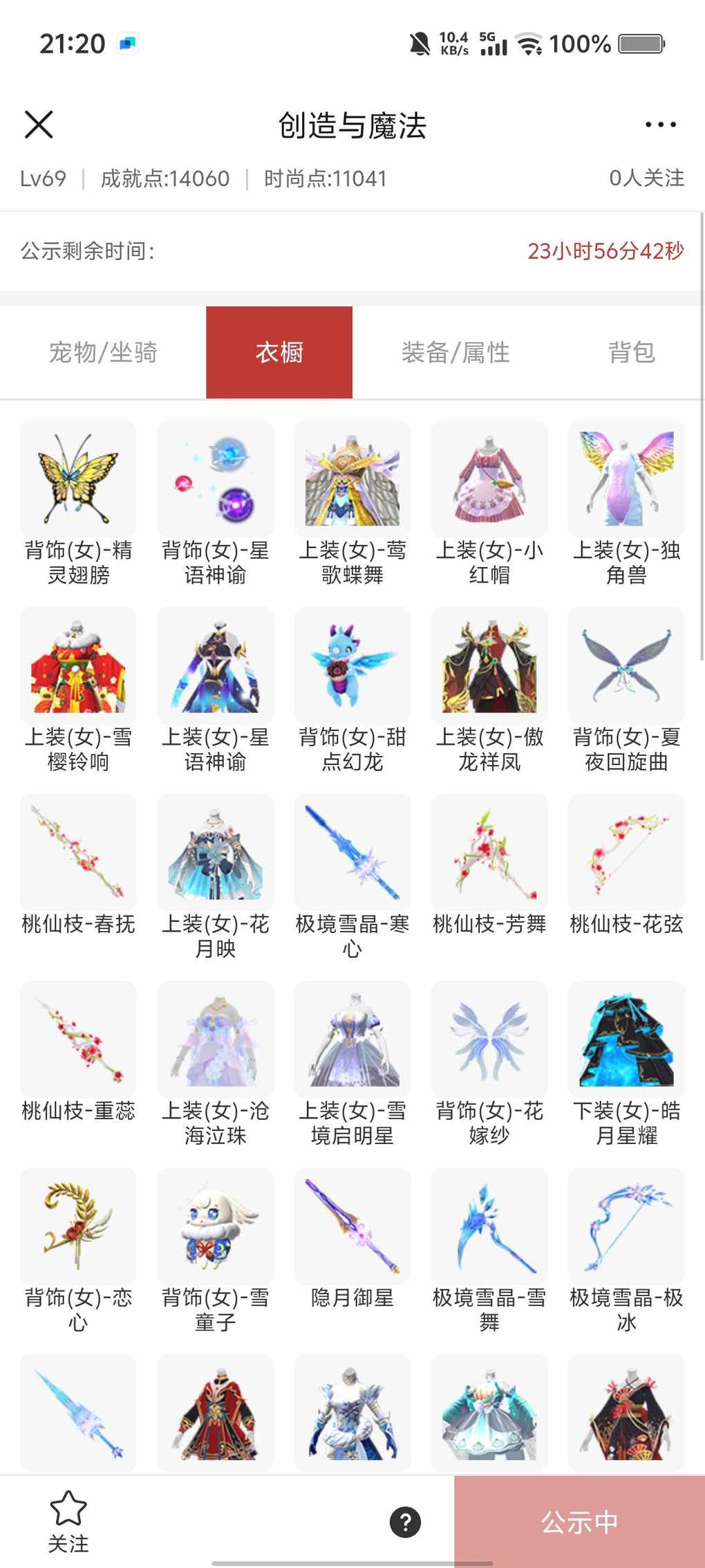Switch to the 装备/属性 tab
Screen dimensions: 705x1568
tap(455, 352)
